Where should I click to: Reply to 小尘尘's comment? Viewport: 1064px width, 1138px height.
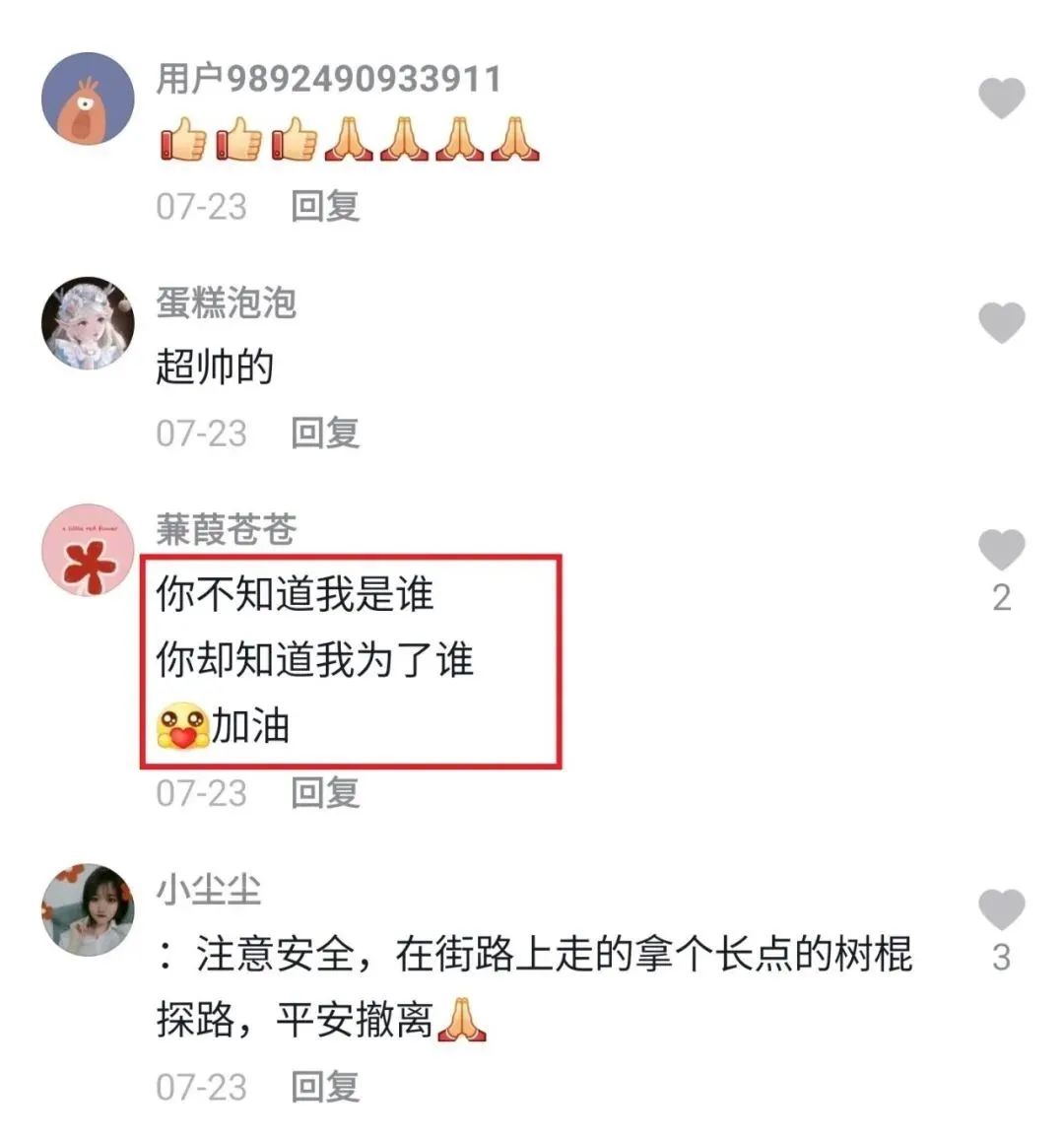tap(325, 1087)
